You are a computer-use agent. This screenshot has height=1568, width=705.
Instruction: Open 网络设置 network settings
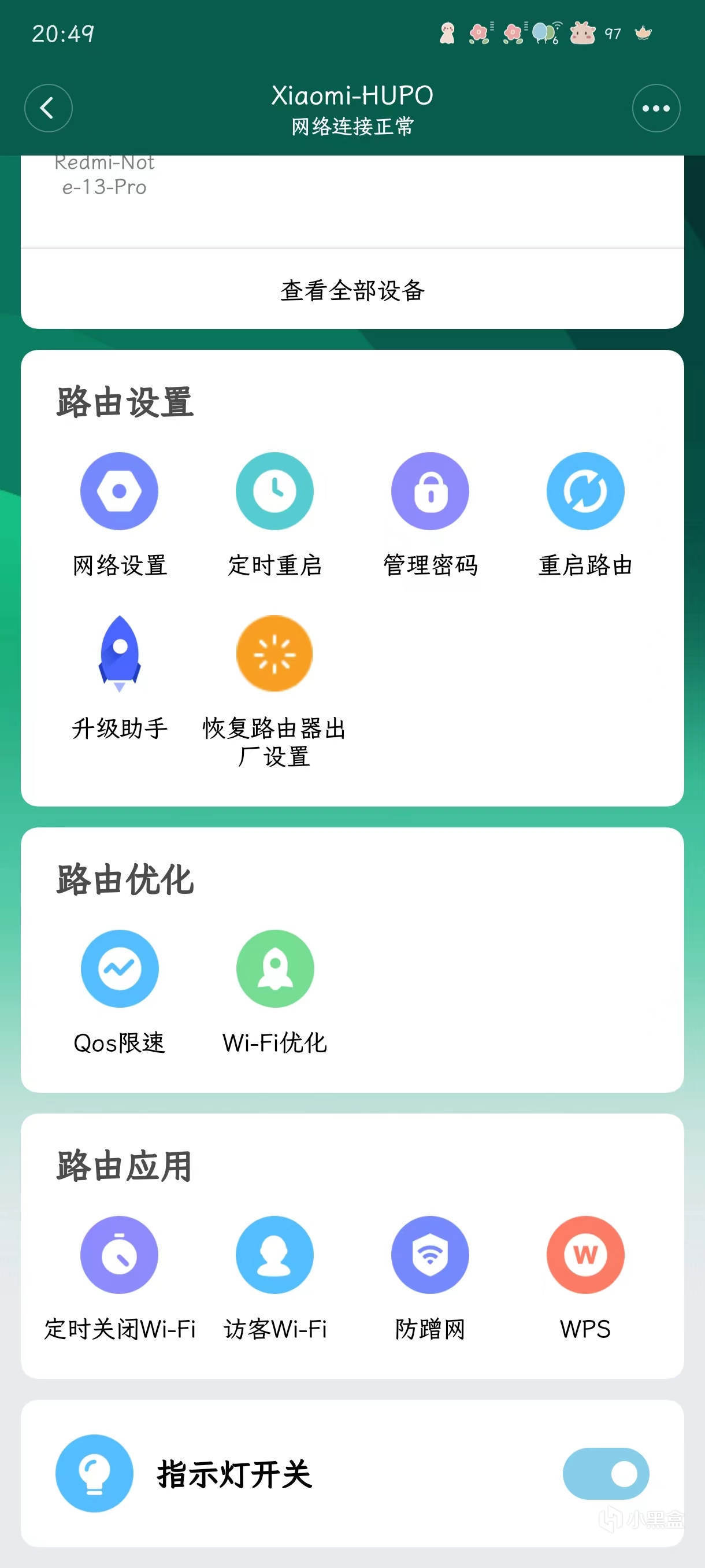point(119,491)
